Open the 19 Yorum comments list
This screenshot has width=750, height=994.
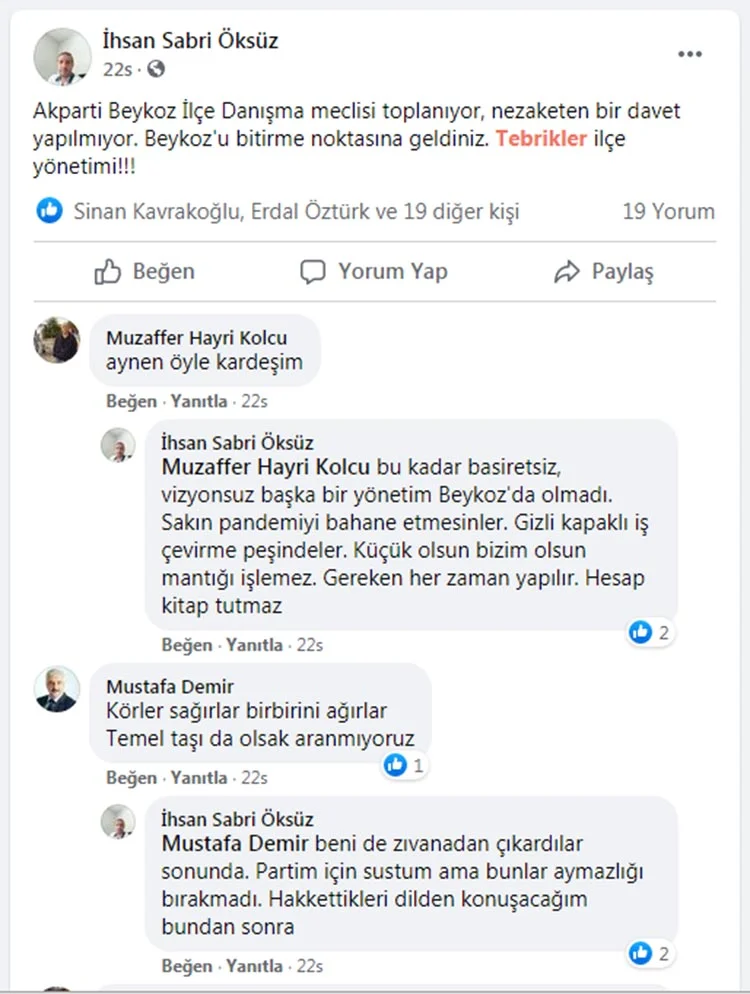click(x=669, y=210)
